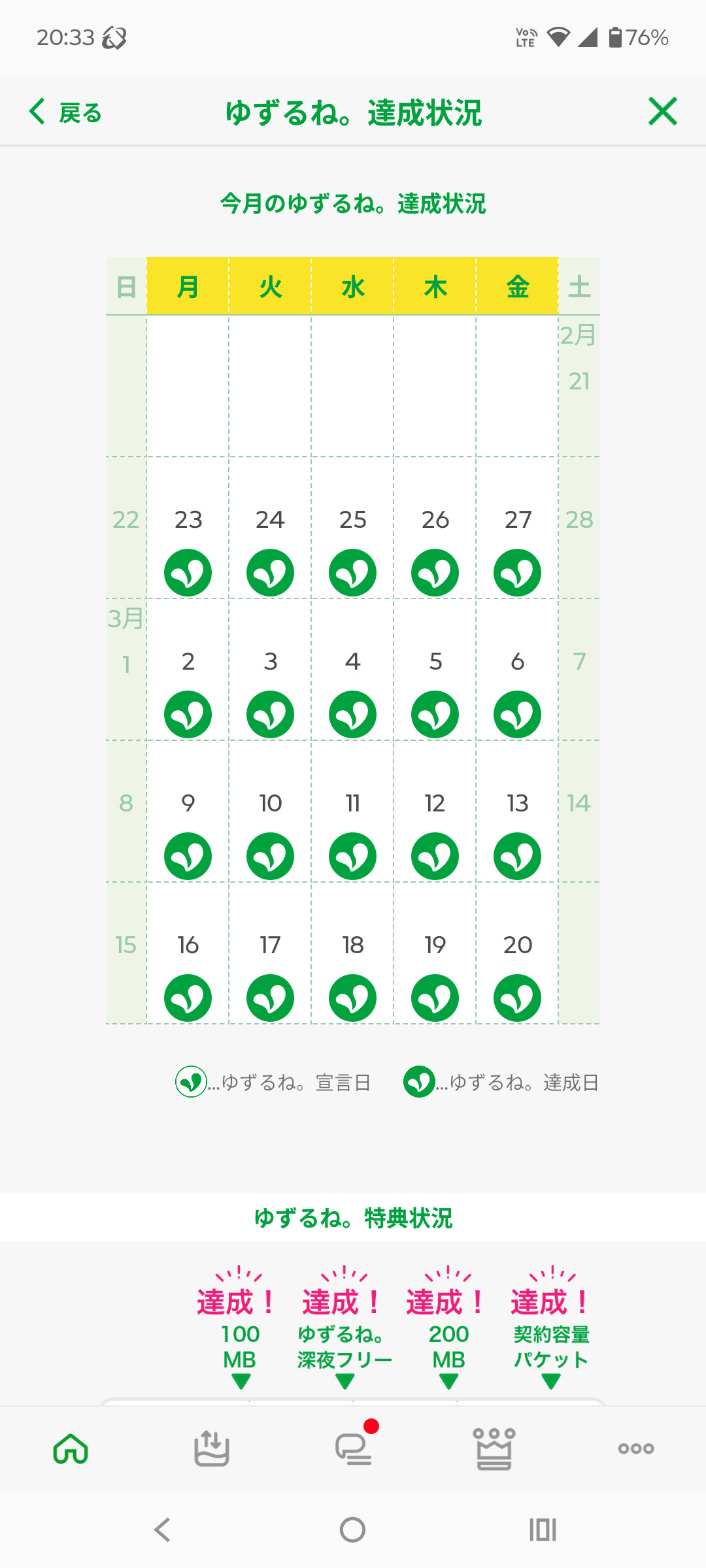Tap the system home button

tap(353, 1529)
